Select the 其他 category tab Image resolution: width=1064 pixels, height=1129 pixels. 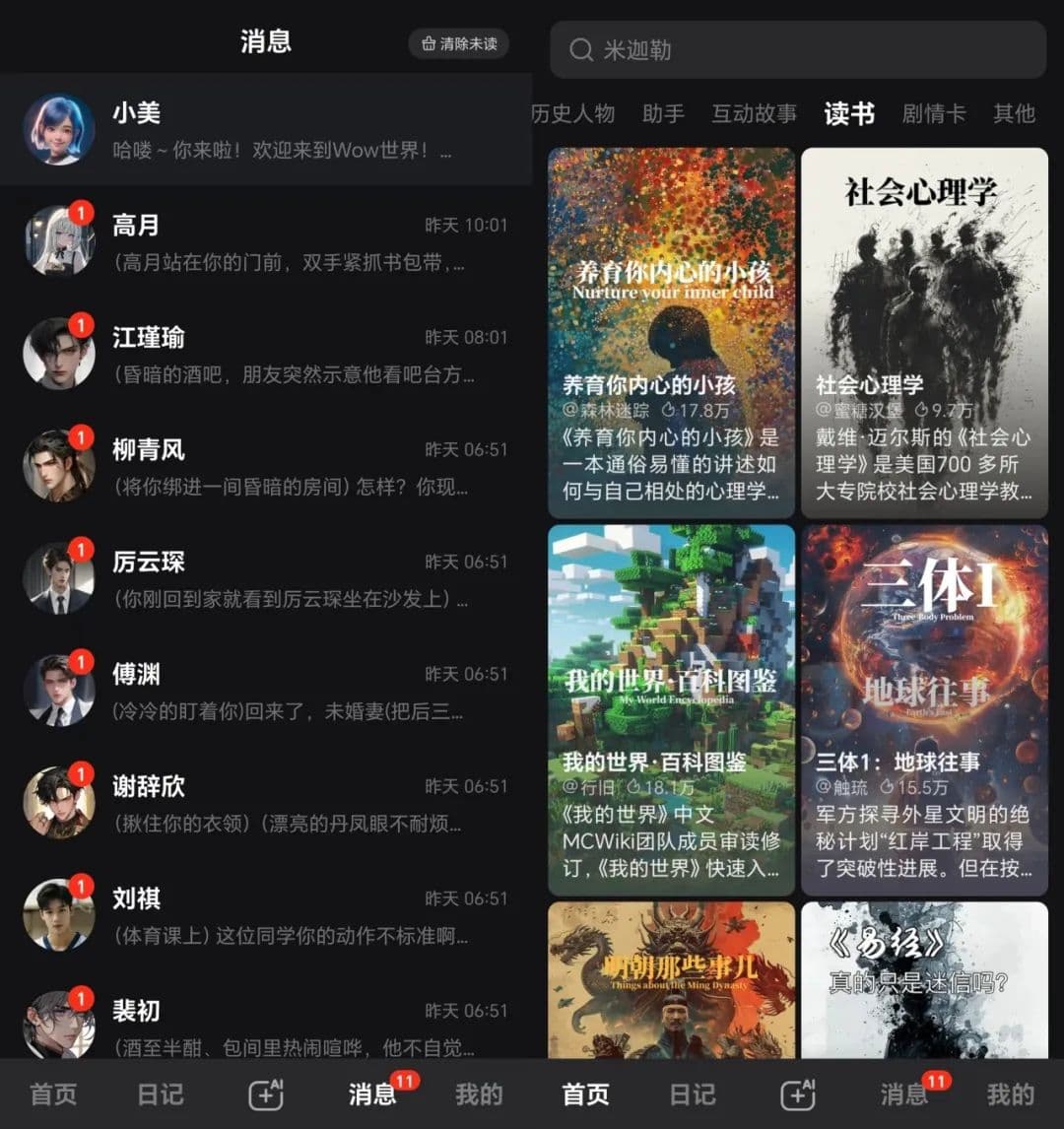1014,114
